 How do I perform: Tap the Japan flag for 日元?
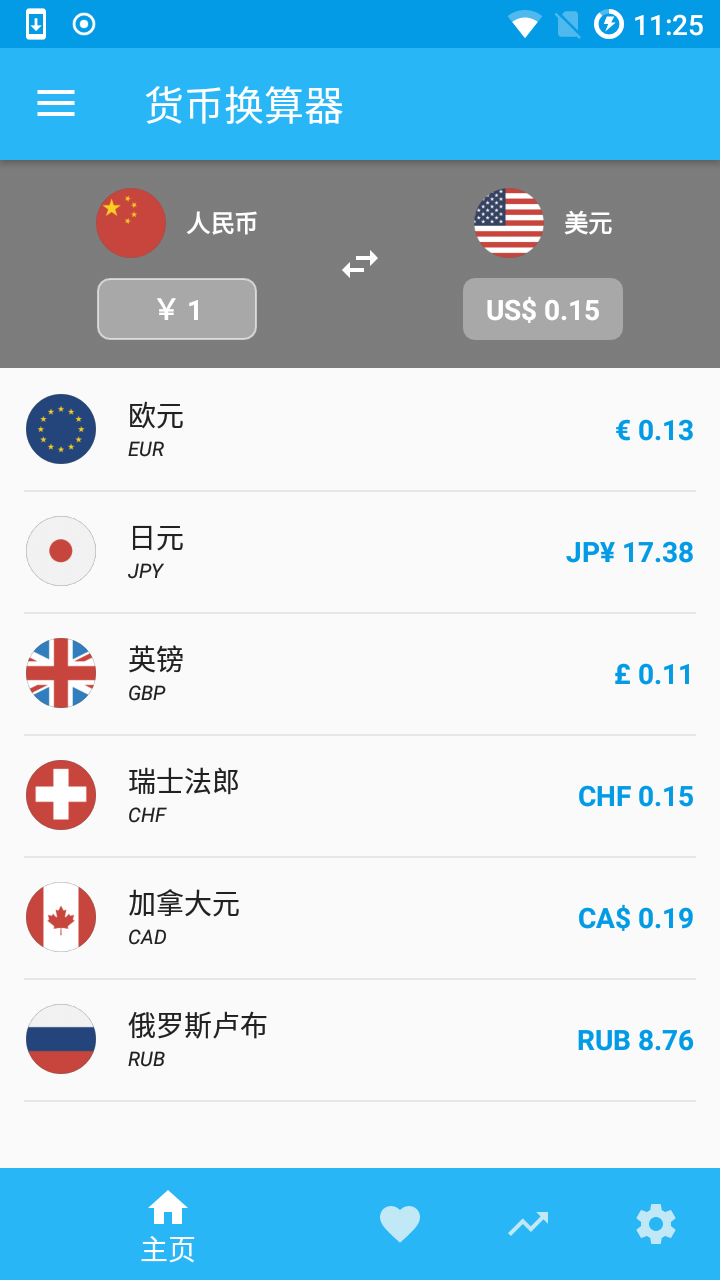click(x=61, y=551)
